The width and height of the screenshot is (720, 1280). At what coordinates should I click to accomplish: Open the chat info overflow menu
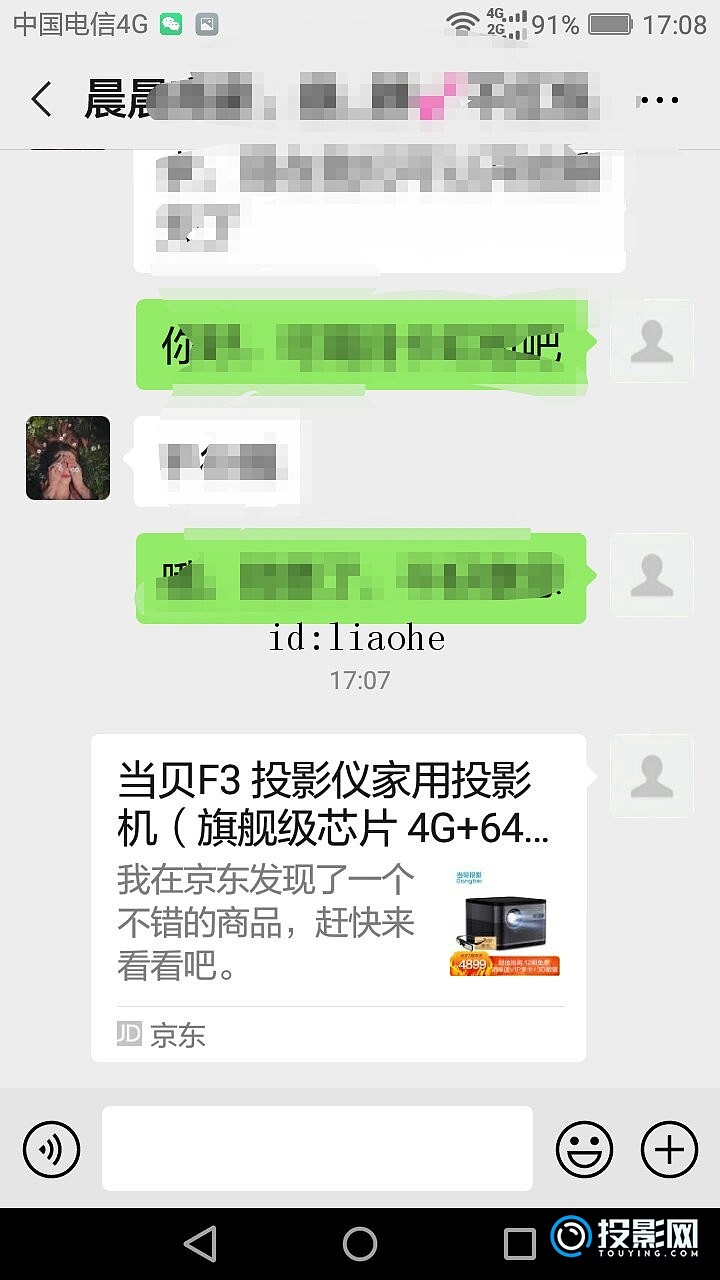(659, 100)
